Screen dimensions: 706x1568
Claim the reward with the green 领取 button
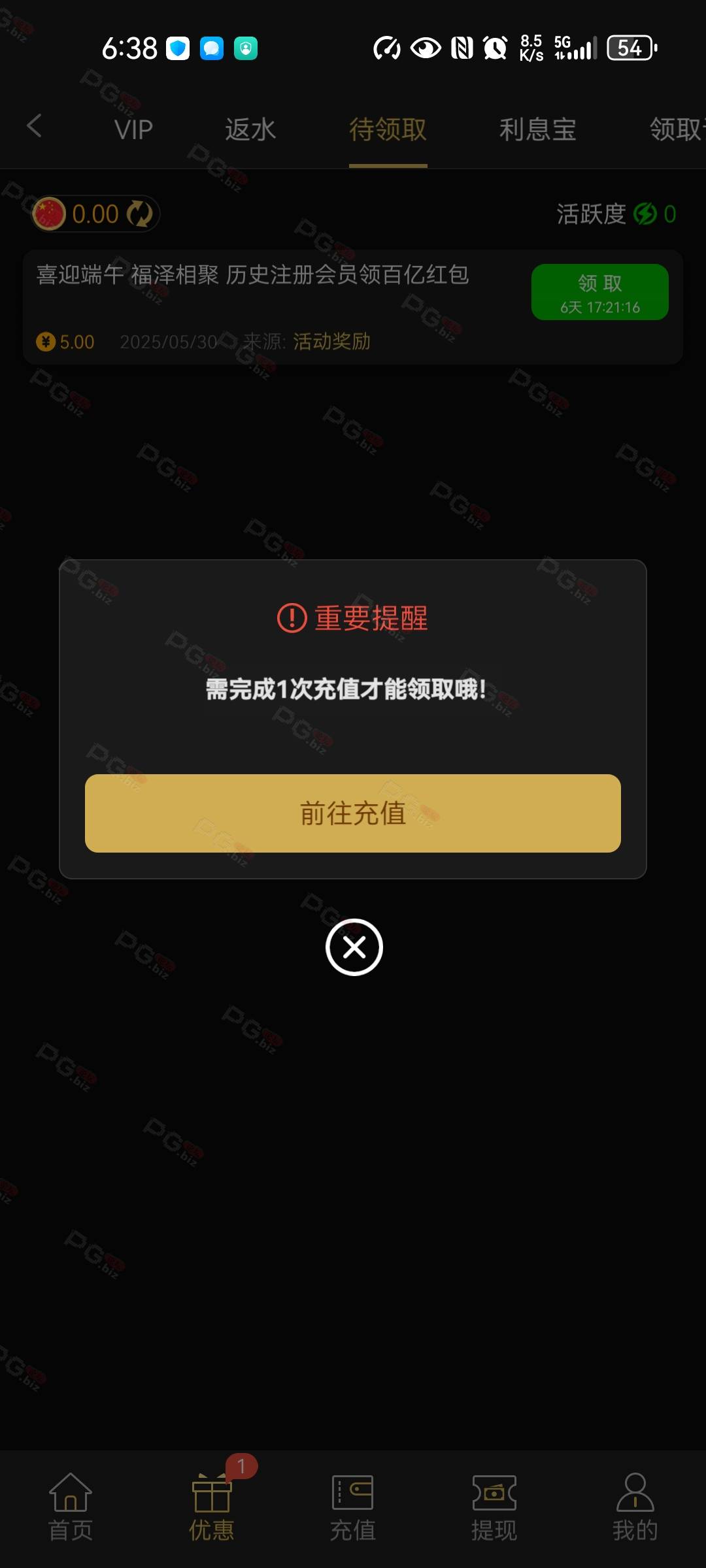pyautogui.click(x=599, y=292)
